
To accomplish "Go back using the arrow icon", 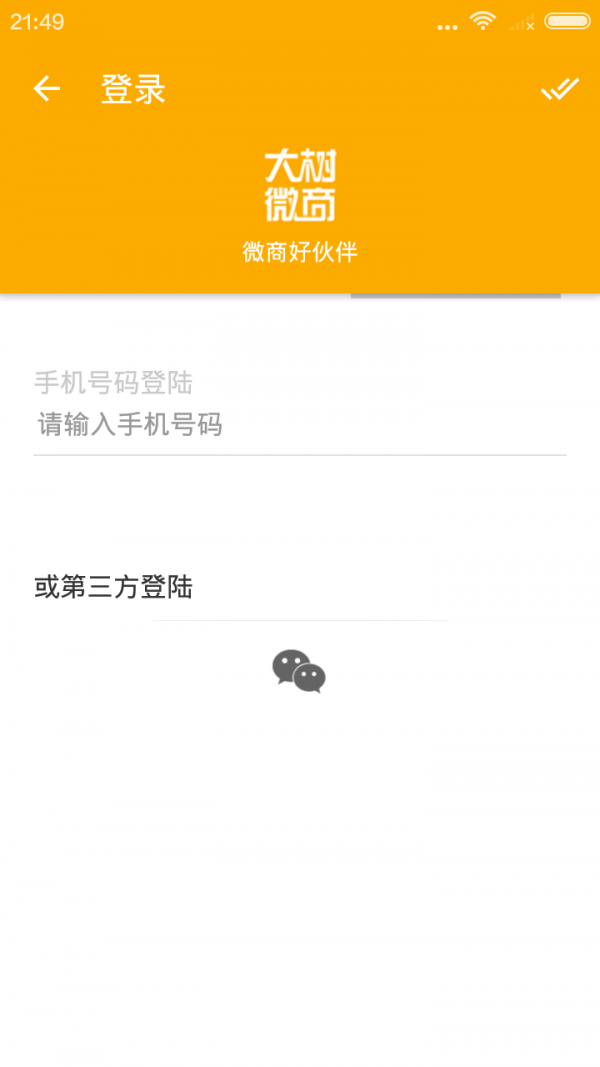I will tap(47, 89).
